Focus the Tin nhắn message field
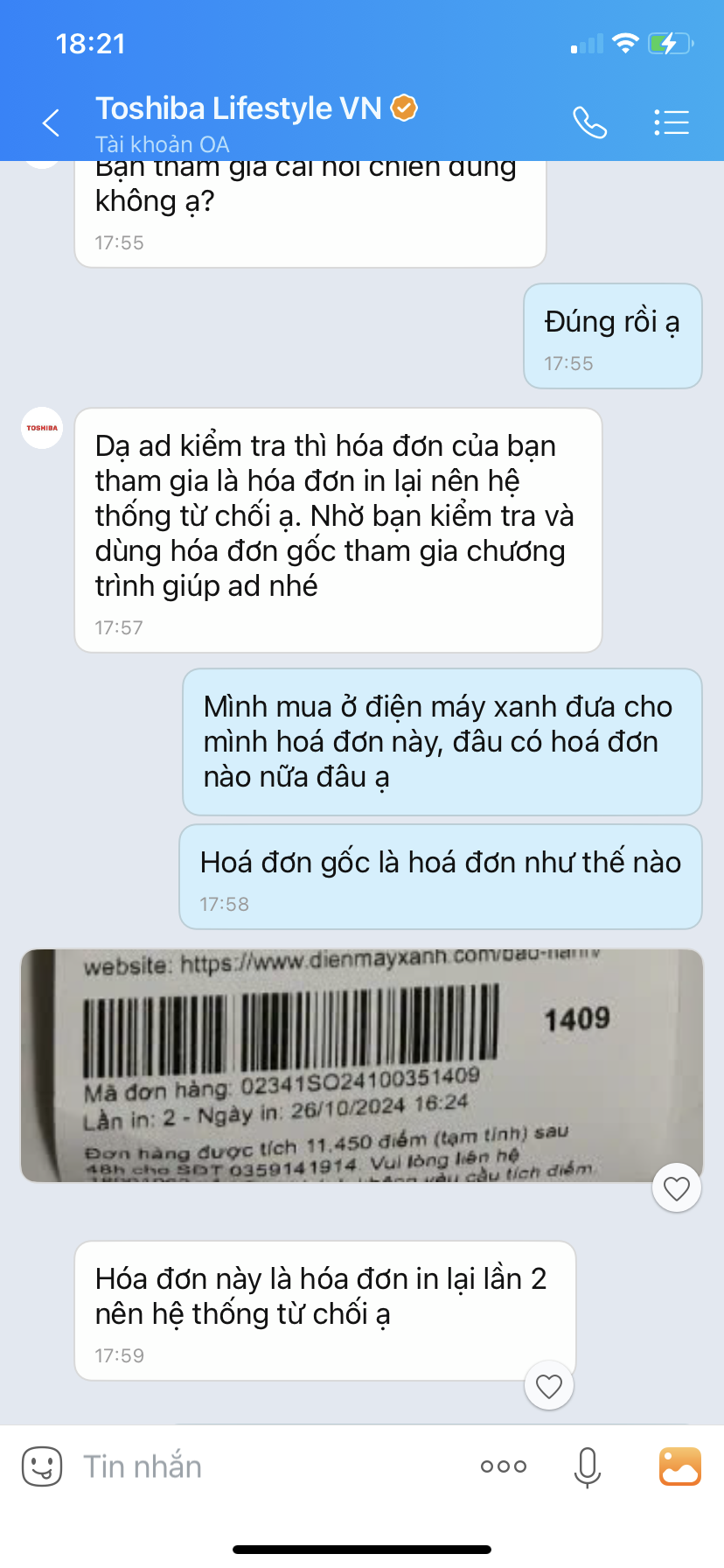The image size is (724, 1568). click(262, 1466)
